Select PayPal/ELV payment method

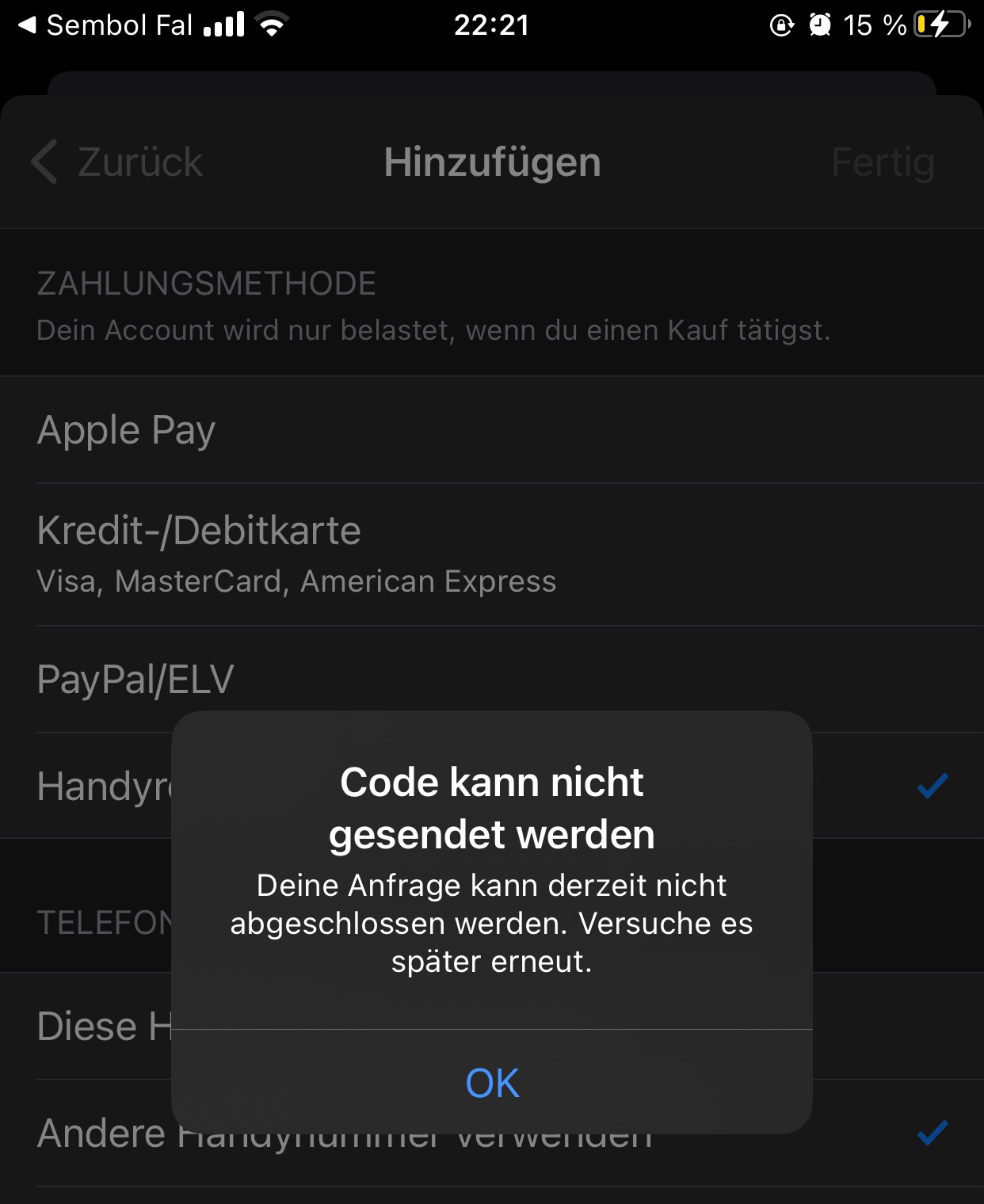(x=492, y=679)
